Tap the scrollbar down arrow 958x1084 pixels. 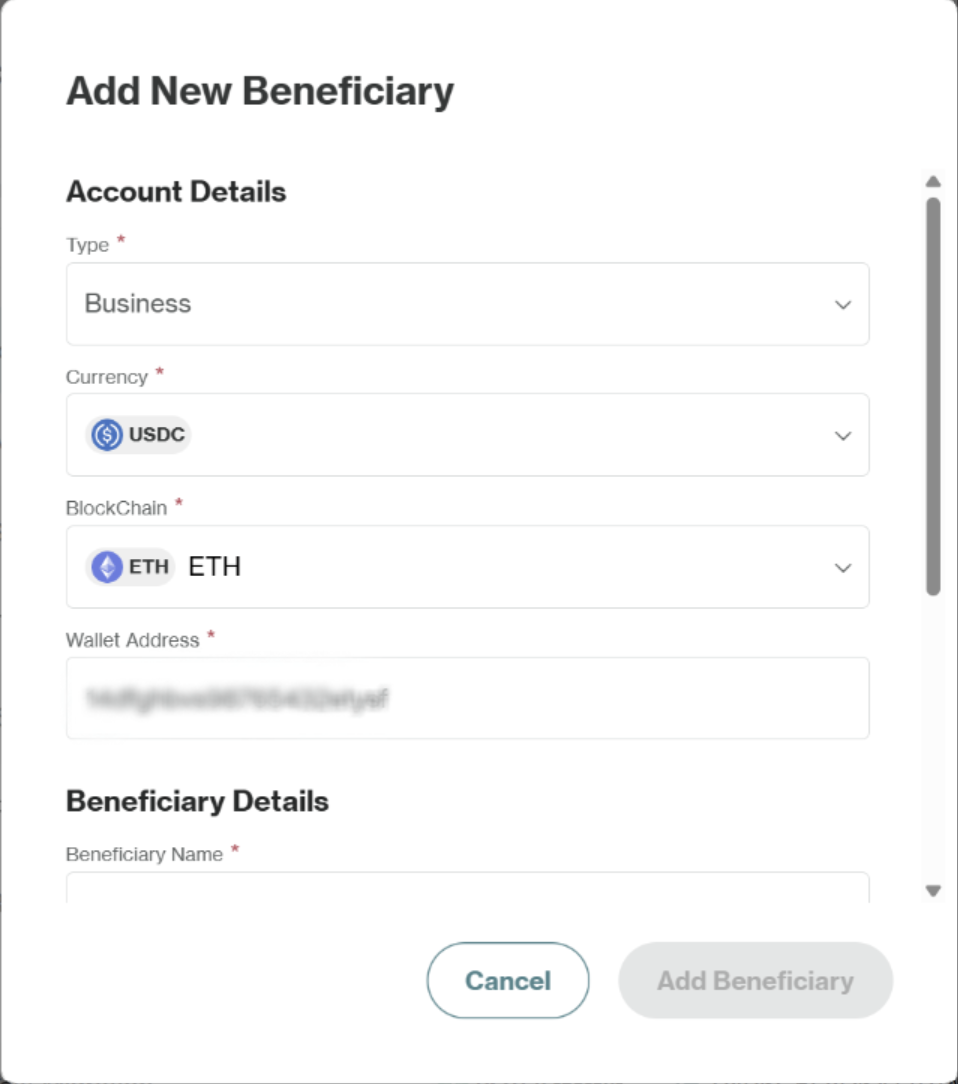point(933,891)
